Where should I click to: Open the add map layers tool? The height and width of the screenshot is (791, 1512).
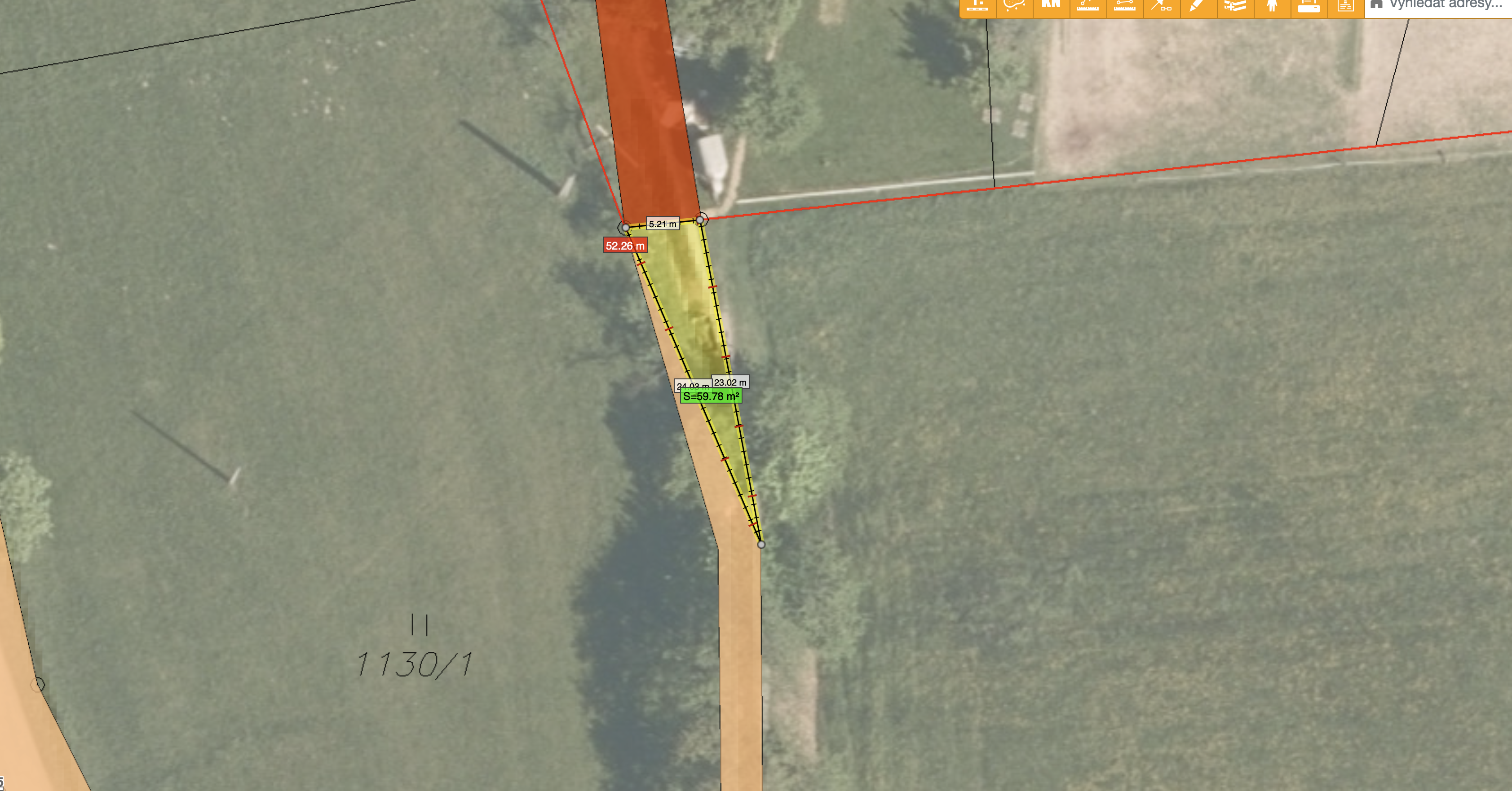pyautogui.click(x=1234, y=6)
